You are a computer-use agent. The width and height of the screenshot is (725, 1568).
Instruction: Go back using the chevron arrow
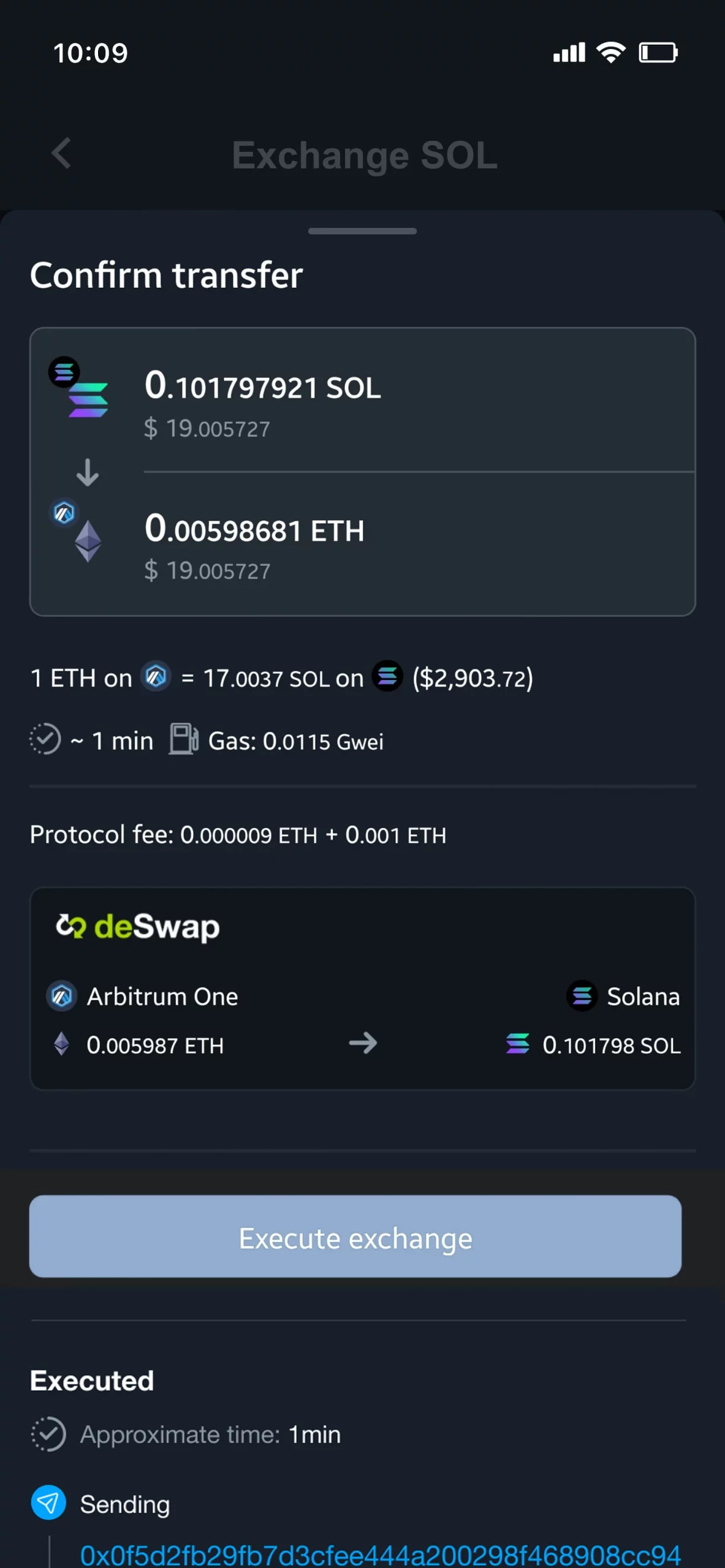coord(60,154)
